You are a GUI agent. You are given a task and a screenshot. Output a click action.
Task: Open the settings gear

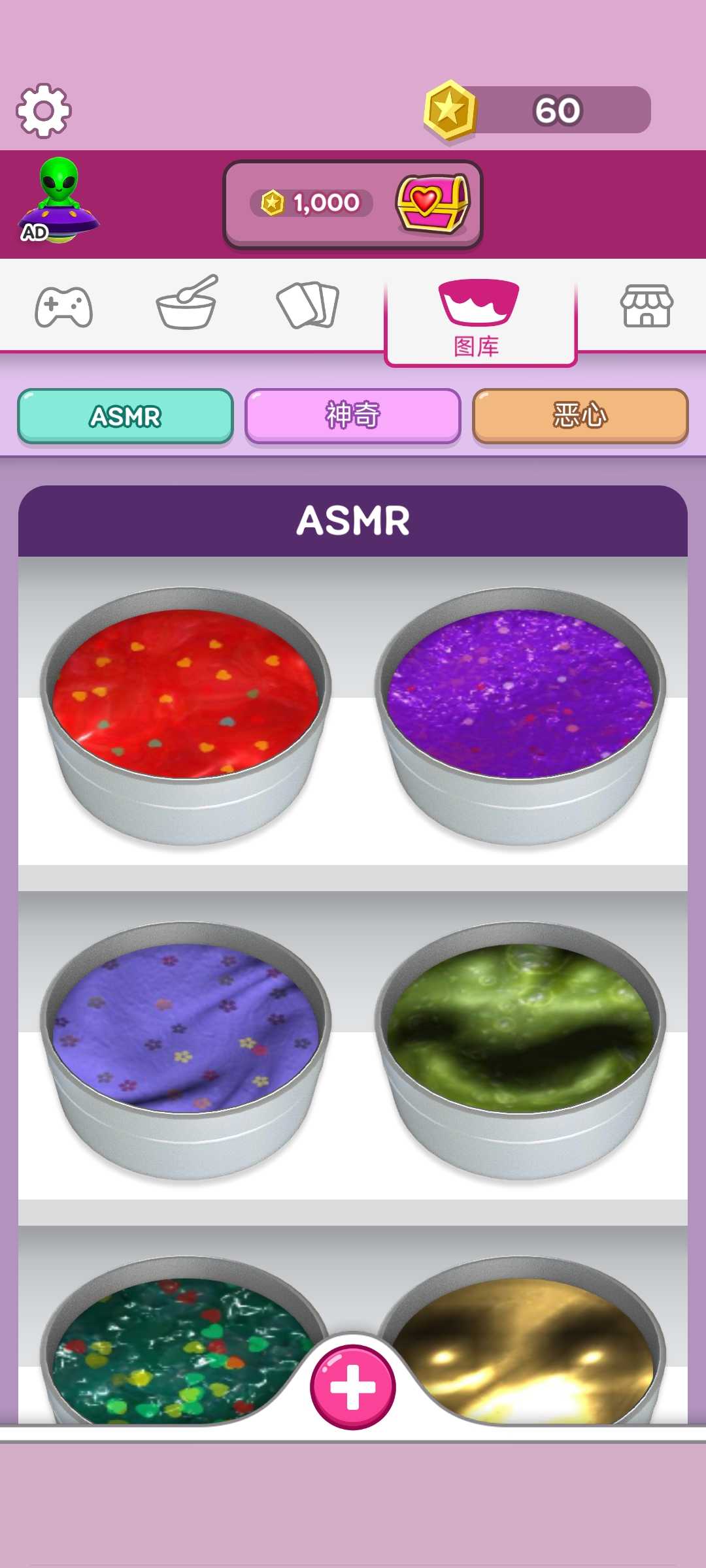[43, 110]
